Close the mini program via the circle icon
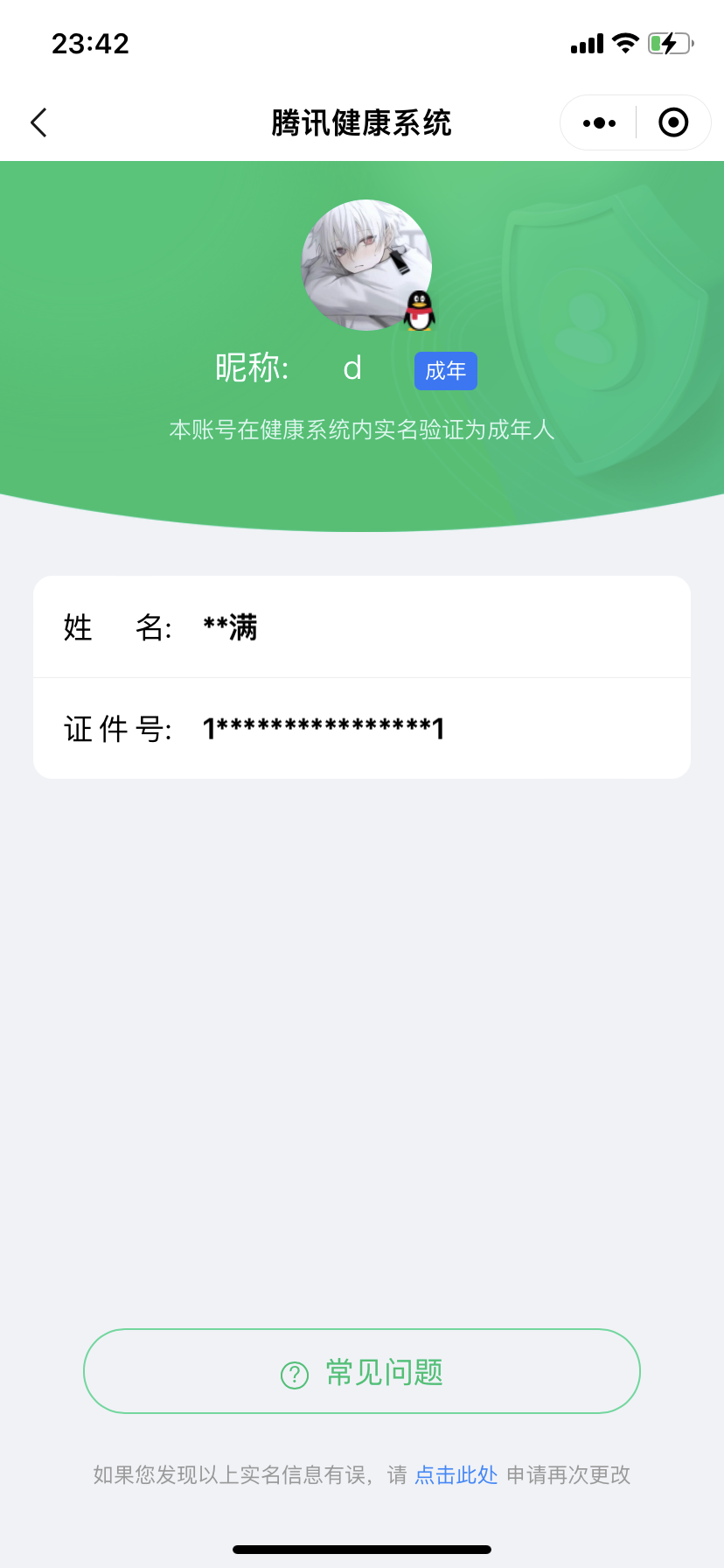This screenshot has width=724, height=1568. [673, 123]
